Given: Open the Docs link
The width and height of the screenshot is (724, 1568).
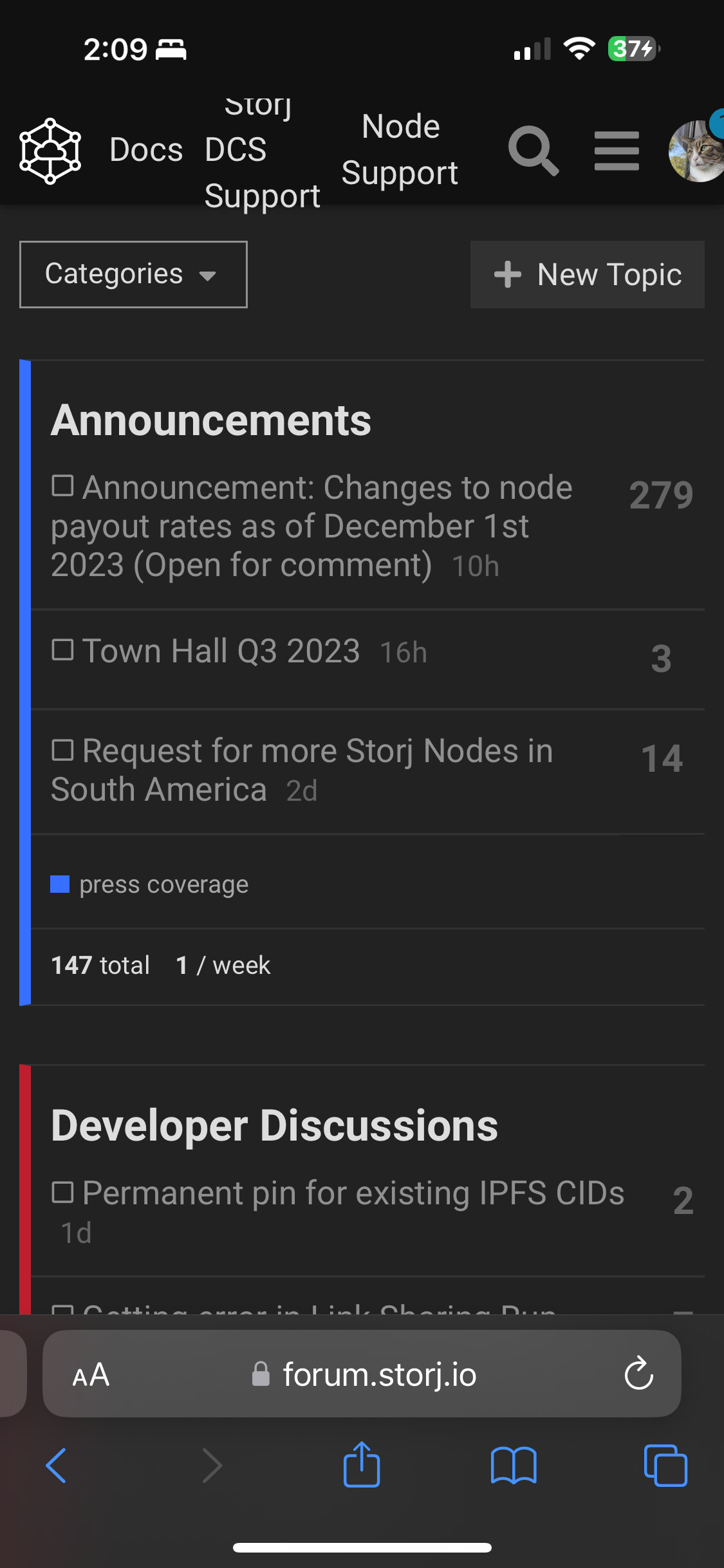Looking at the screenshot, I should (x=146, y=150).
